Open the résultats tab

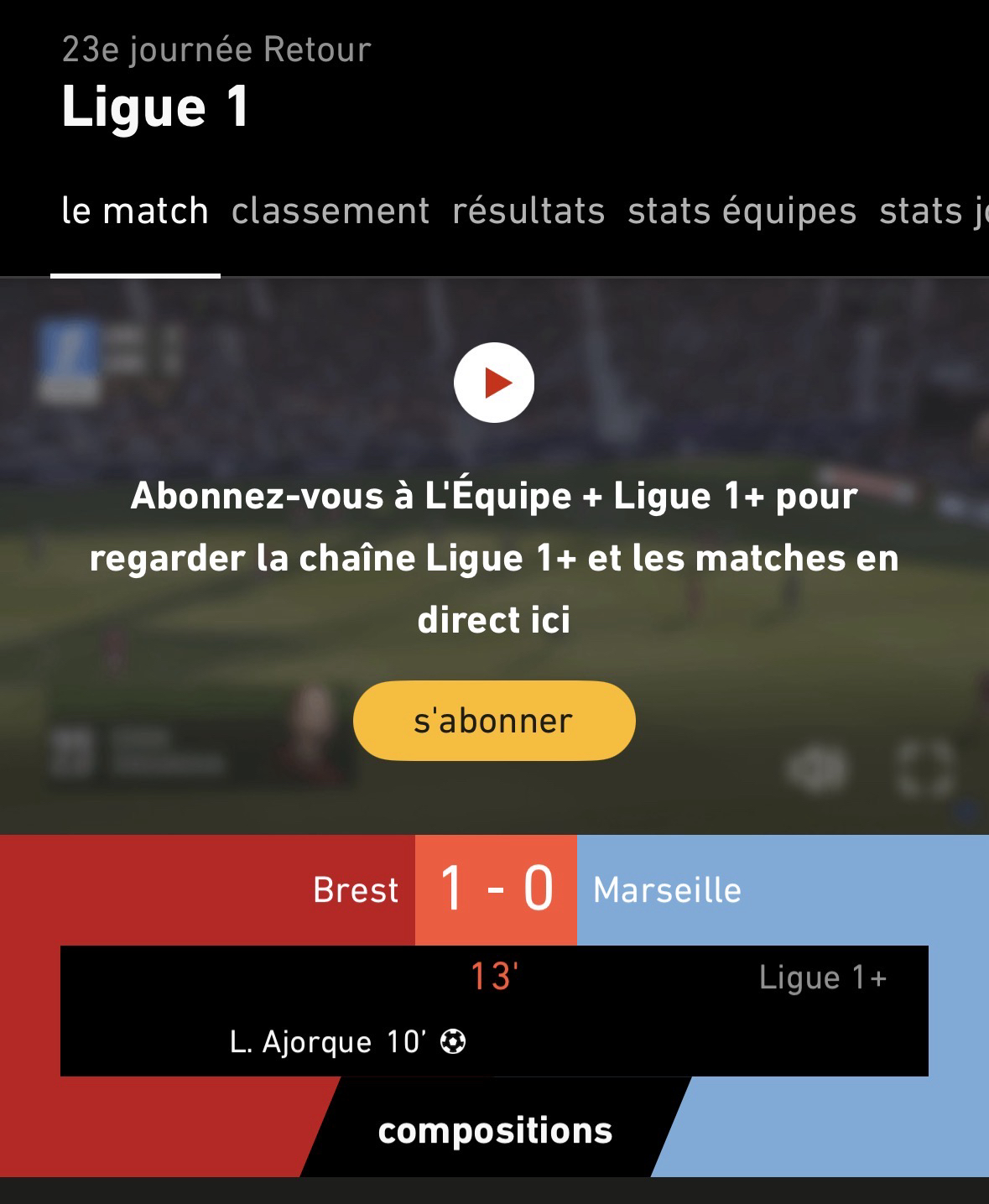coord(528,211)
